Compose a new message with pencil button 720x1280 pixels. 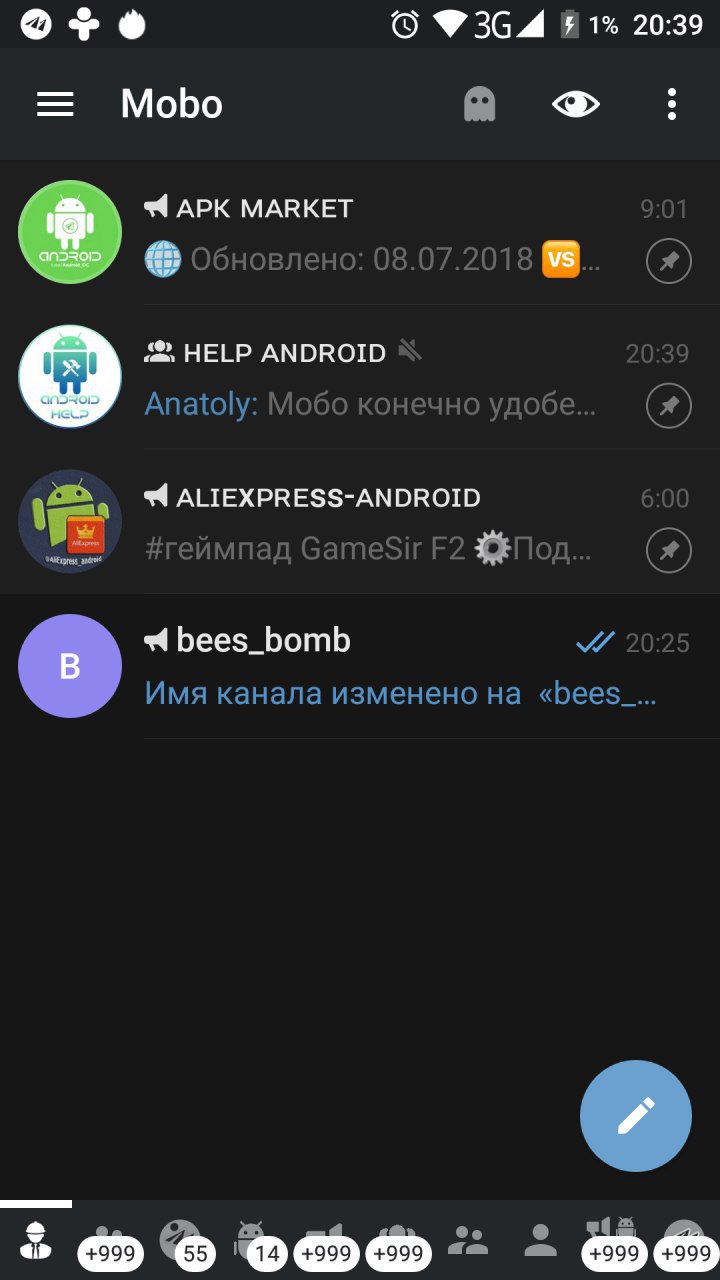tap(636, 1116)
